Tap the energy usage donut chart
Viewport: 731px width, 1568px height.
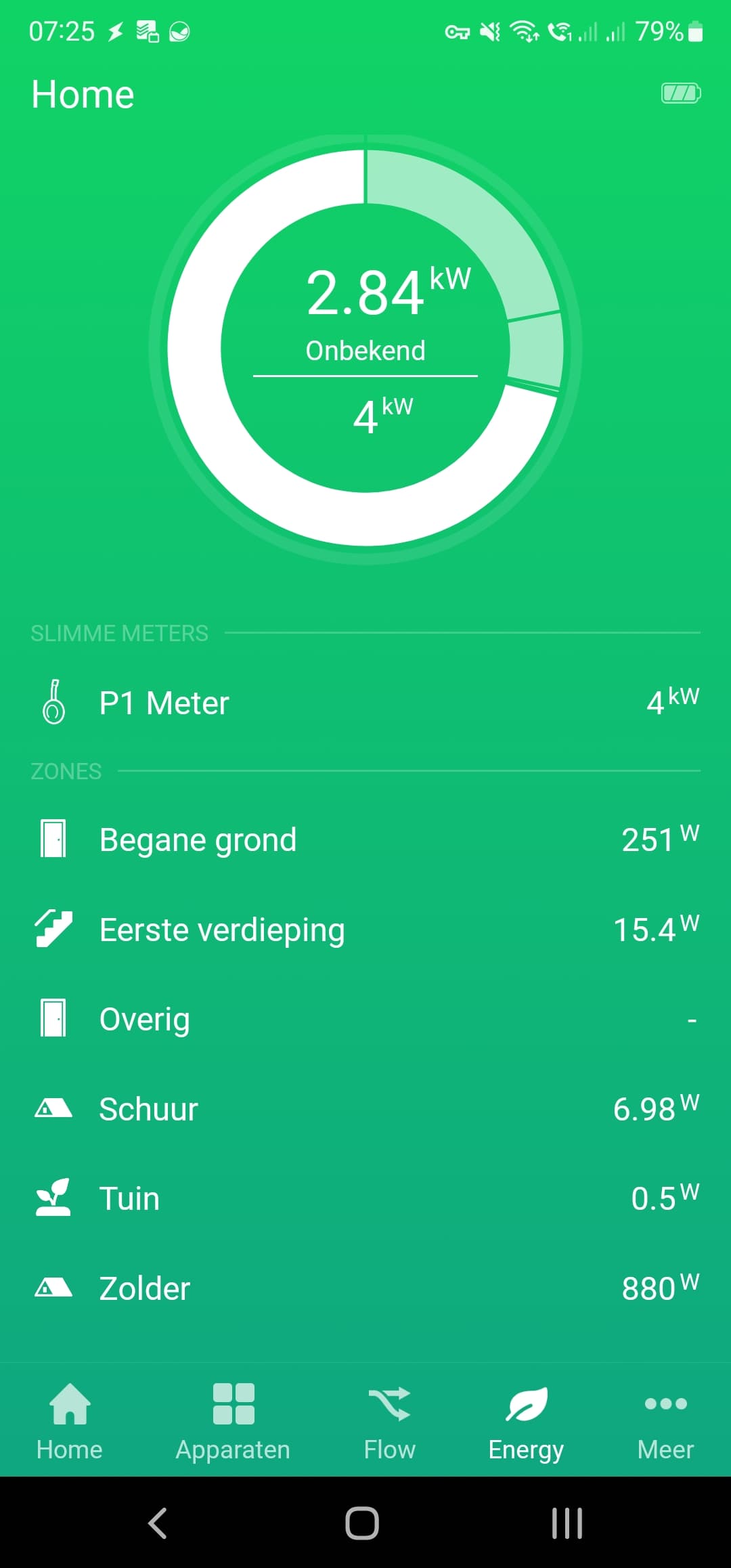coord(365,348)
